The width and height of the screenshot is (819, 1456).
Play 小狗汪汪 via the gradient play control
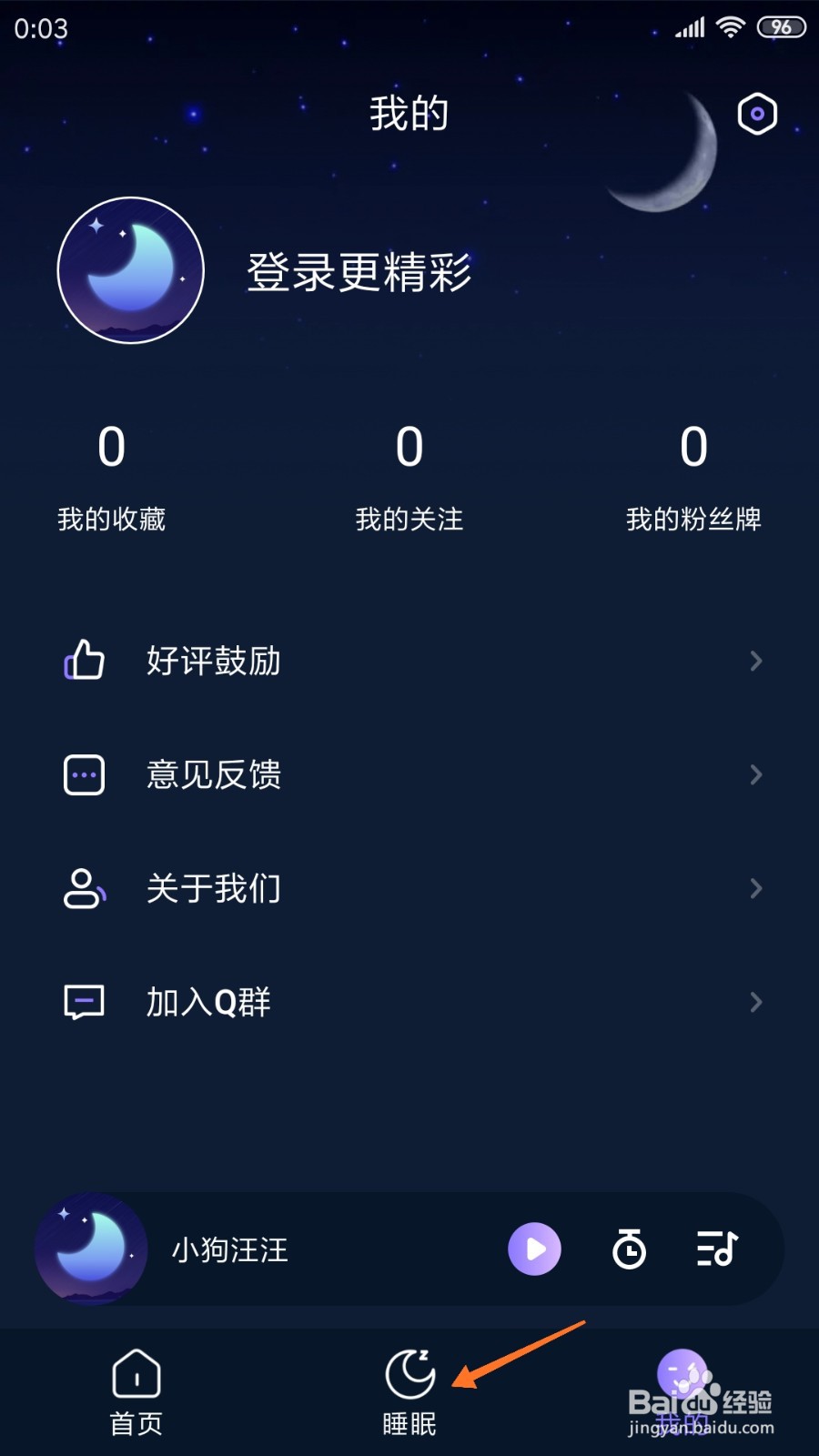tap(534, 1249)
